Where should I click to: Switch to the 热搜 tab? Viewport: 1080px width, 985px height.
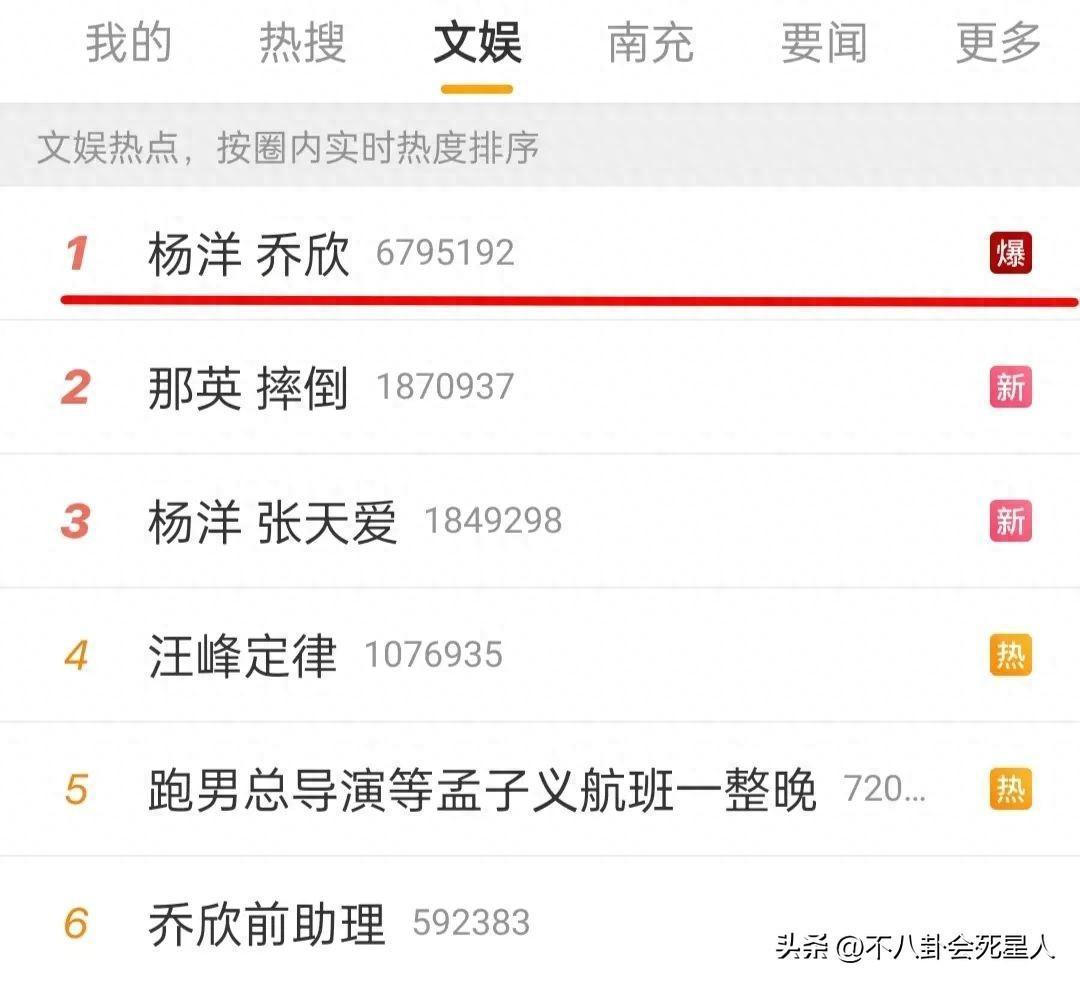pyautogui.click(x=302, y=43)
